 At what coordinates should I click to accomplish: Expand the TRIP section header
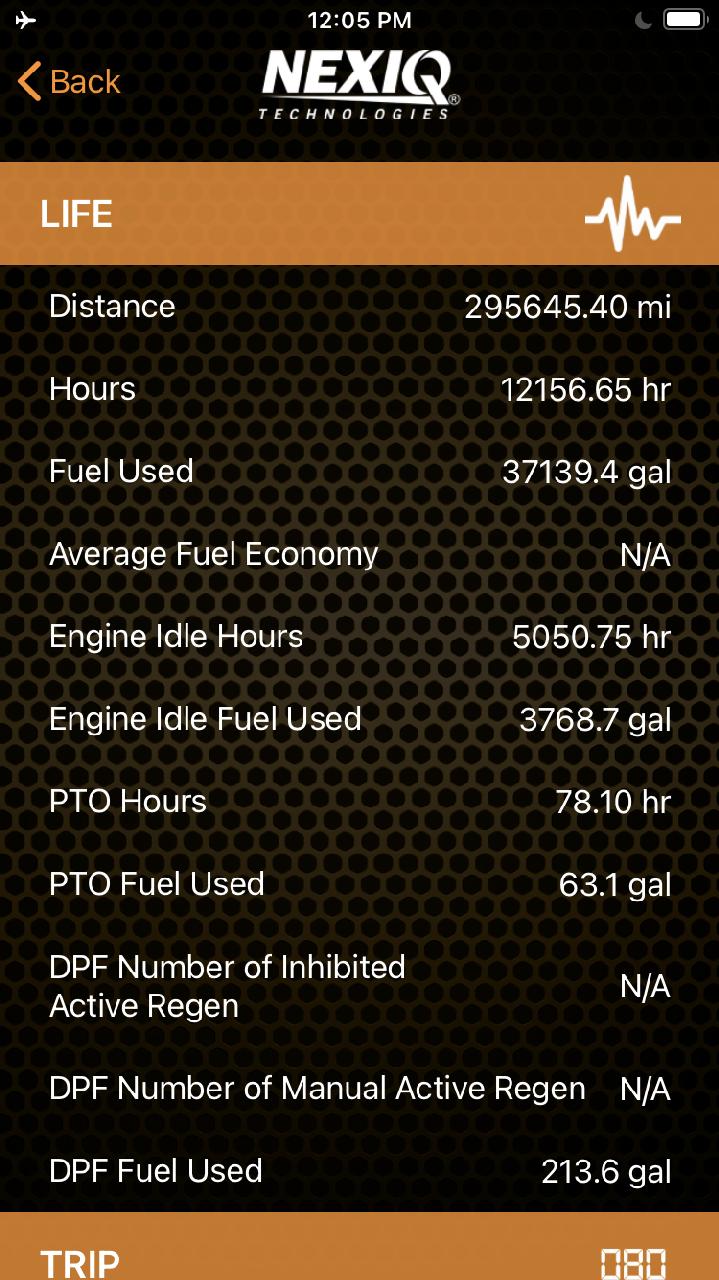click(x=359, y=1246)
